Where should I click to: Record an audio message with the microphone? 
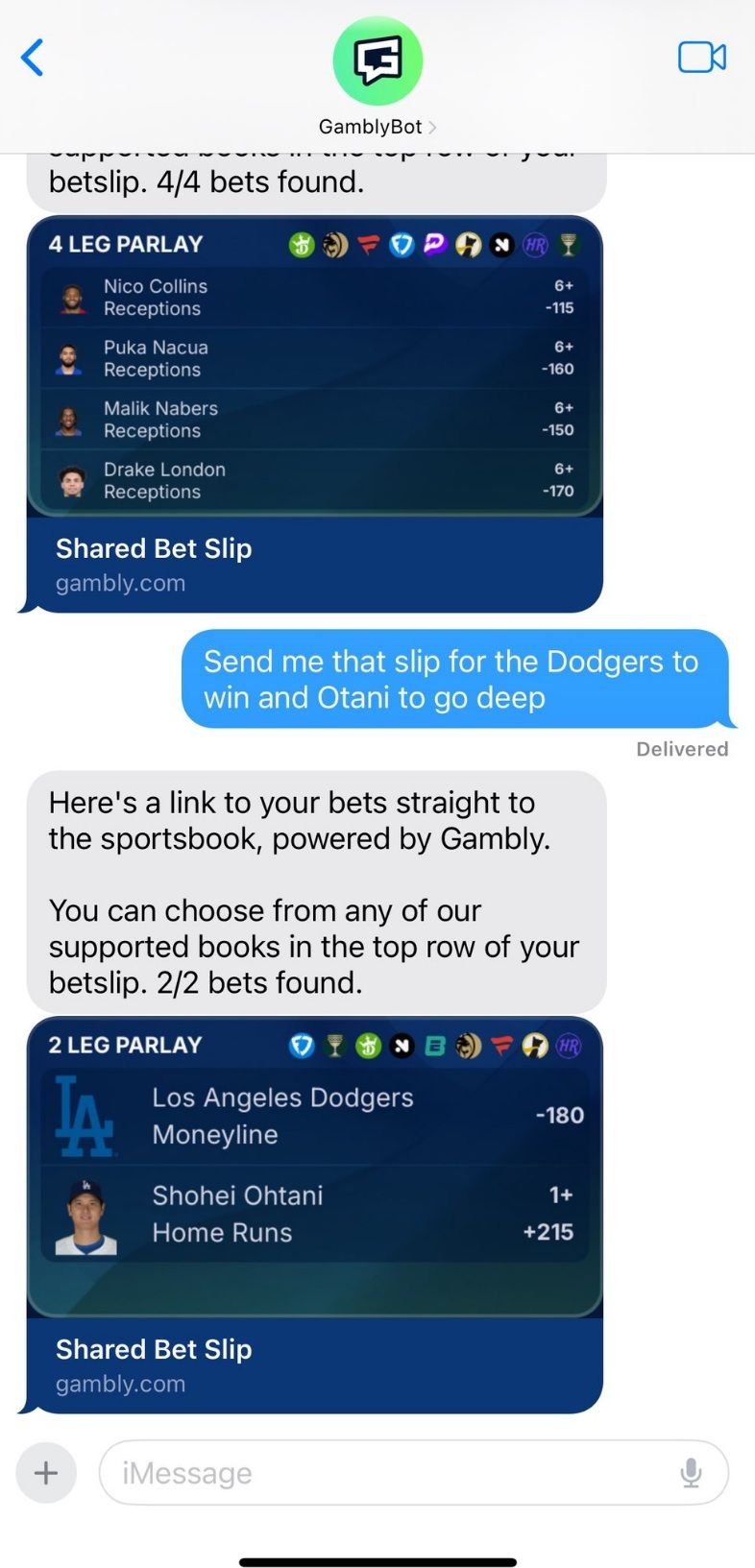tap(690, 1472)
